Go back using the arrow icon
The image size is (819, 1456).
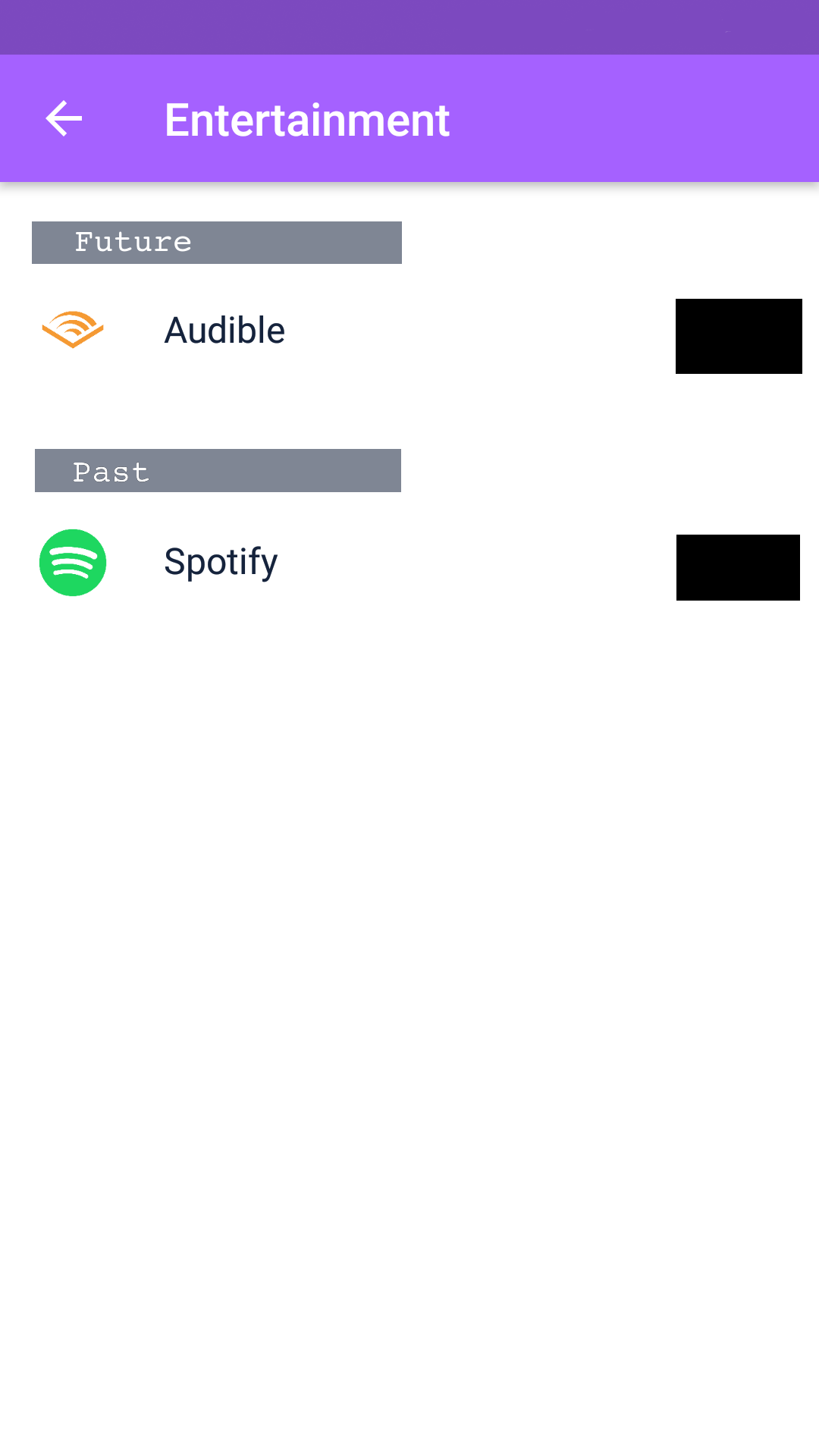pyautogui.click(x=64, y=119)
